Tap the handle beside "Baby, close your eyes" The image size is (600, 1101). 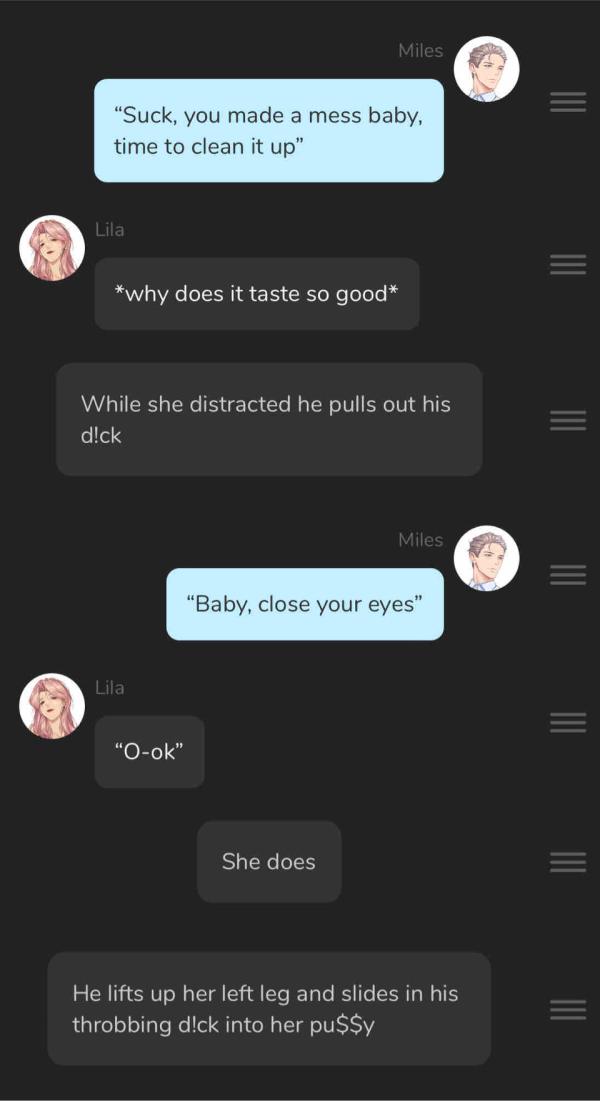[568, 575]
